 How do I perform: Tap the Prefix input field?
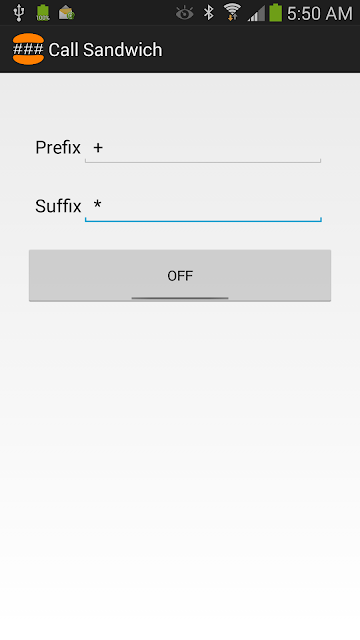pos(203,148)
